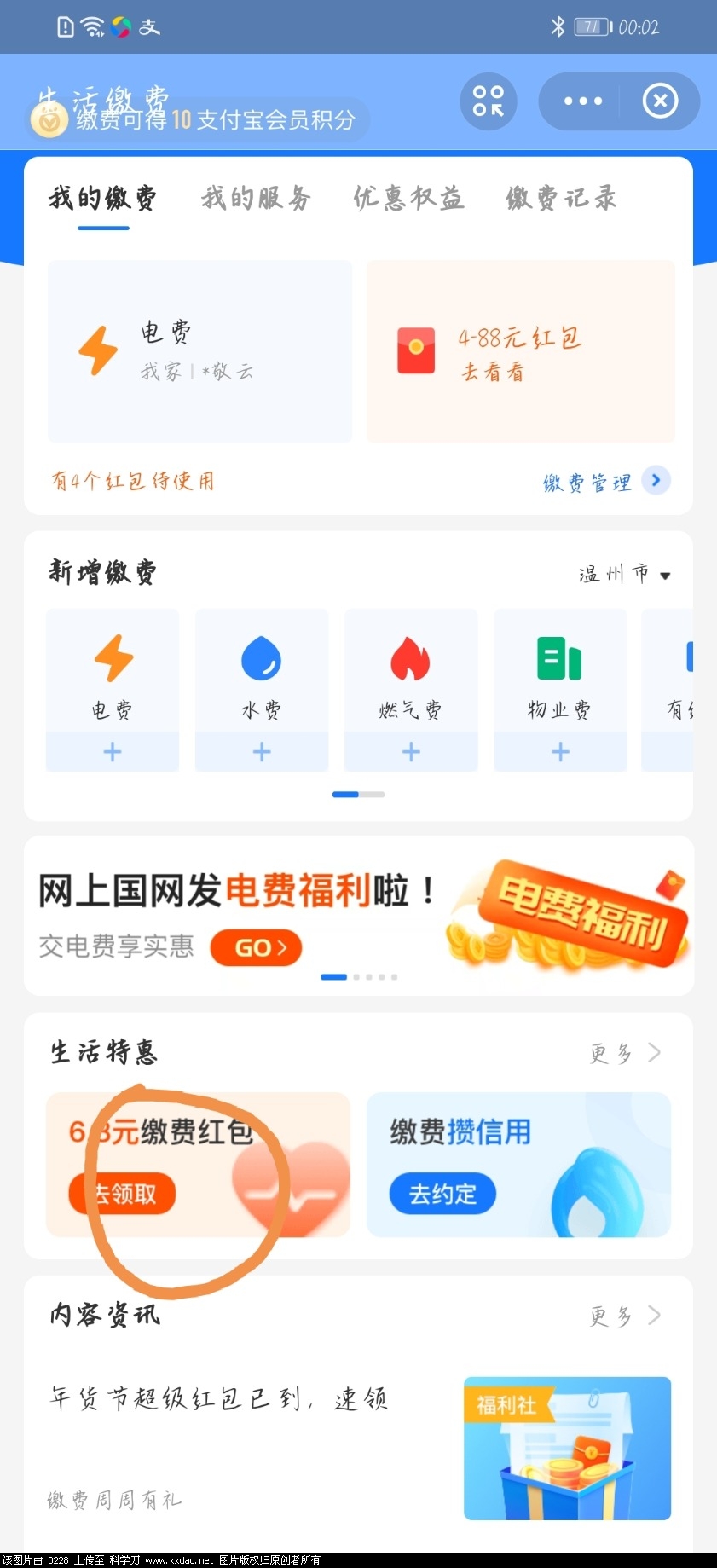This screenshot has width=717, height=1568.
Task: View the 4-88元红包 offer card
Action: [520, 351]
